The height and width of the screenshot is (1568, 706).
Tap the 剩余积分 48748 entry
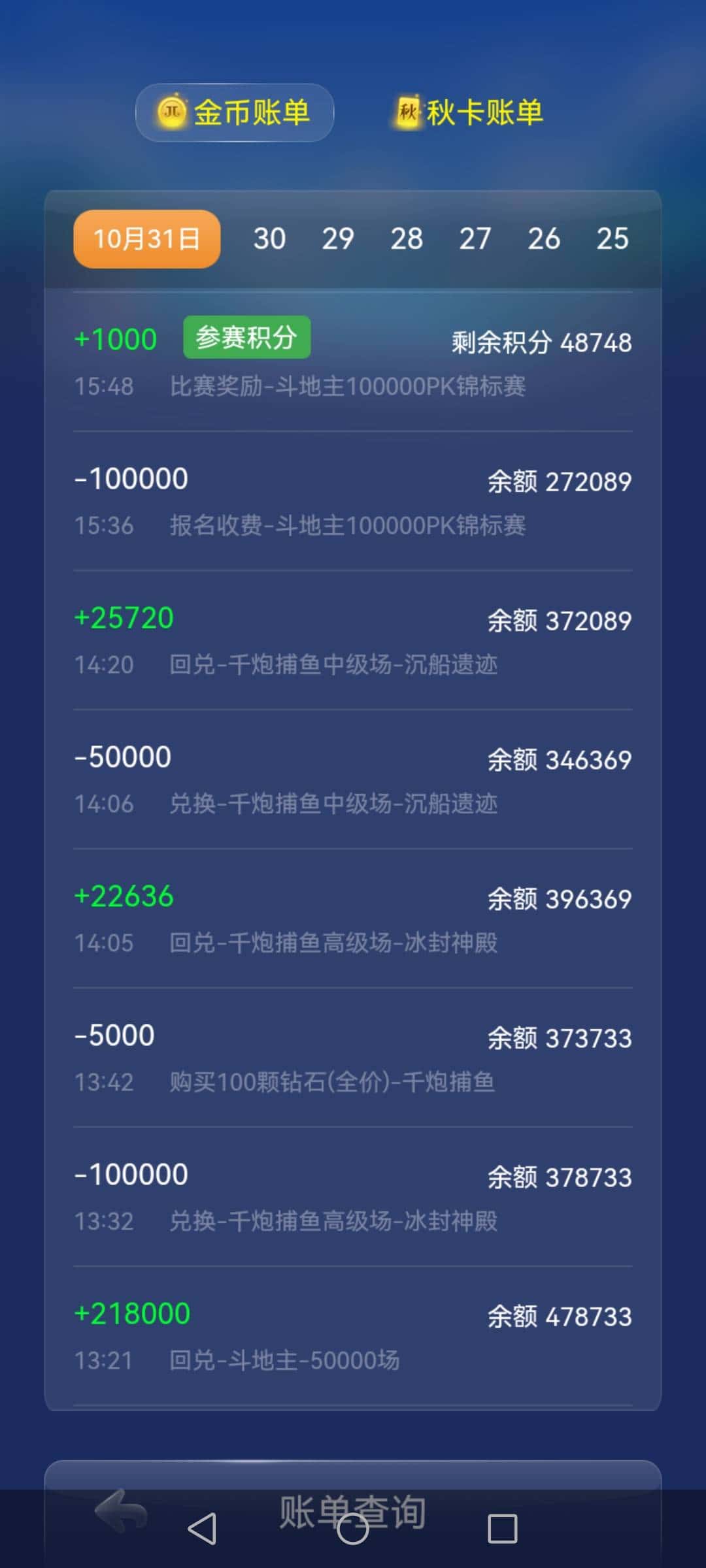coord(539,341)
